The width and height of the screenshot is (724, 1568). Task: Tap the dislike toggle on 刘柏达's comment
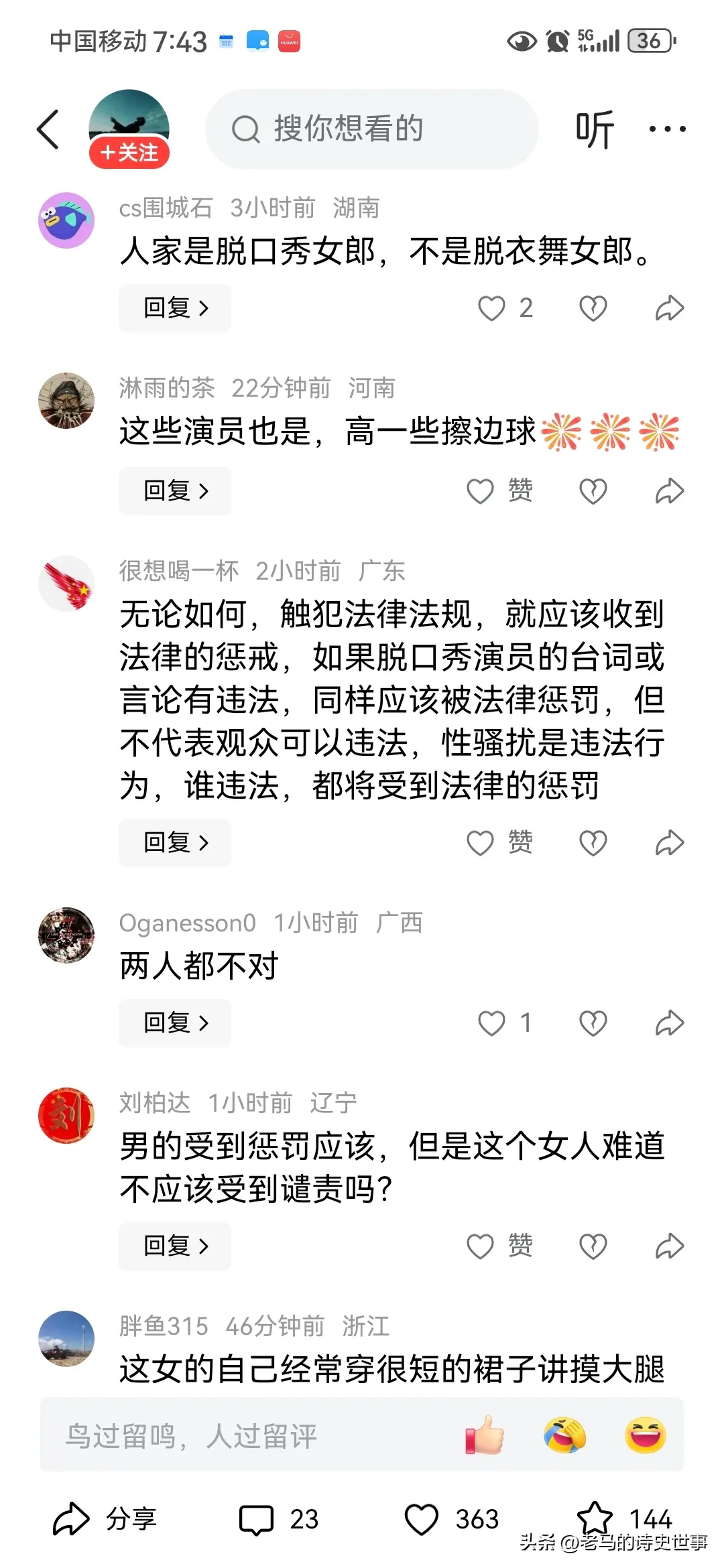593,1246
